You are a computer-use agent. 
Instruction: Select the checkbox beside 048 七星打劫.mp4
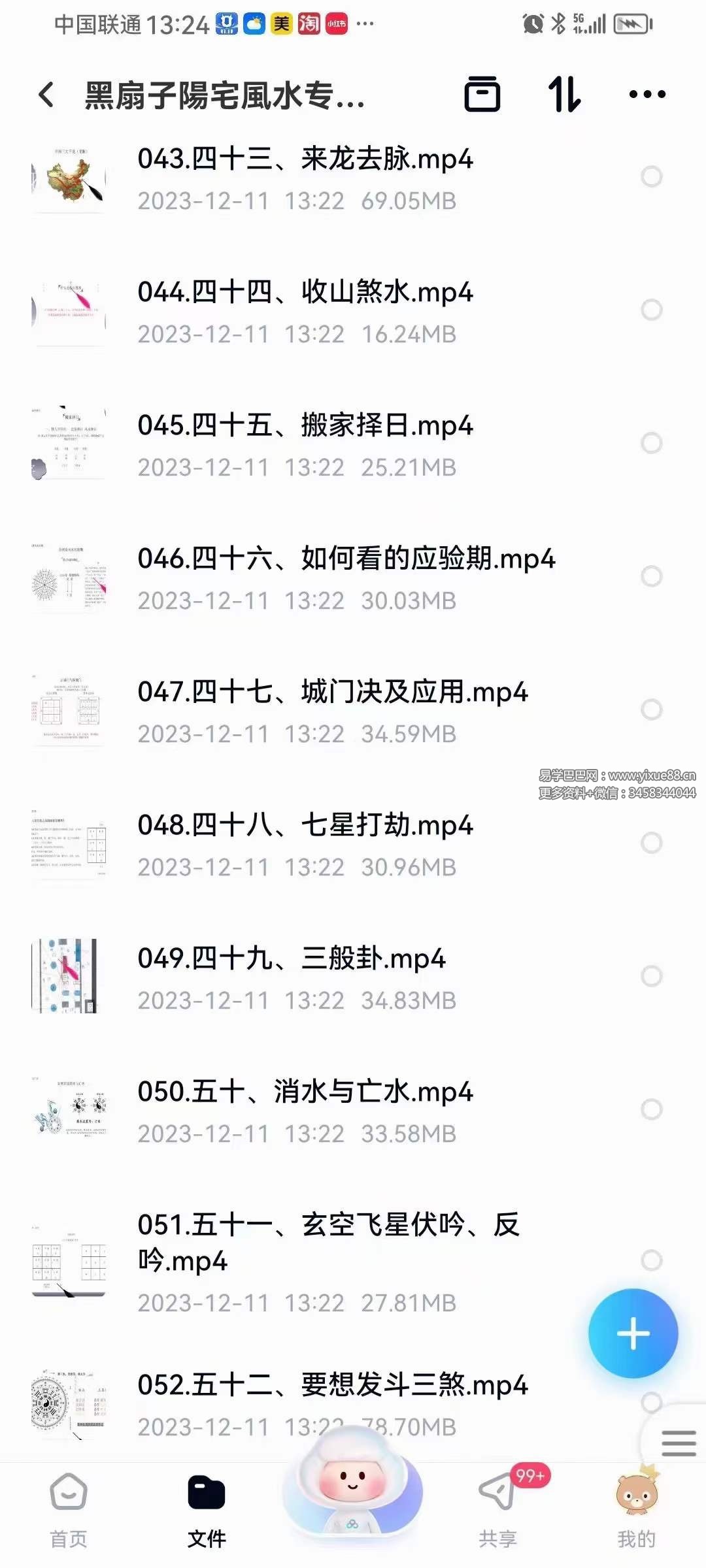(650, 843)
